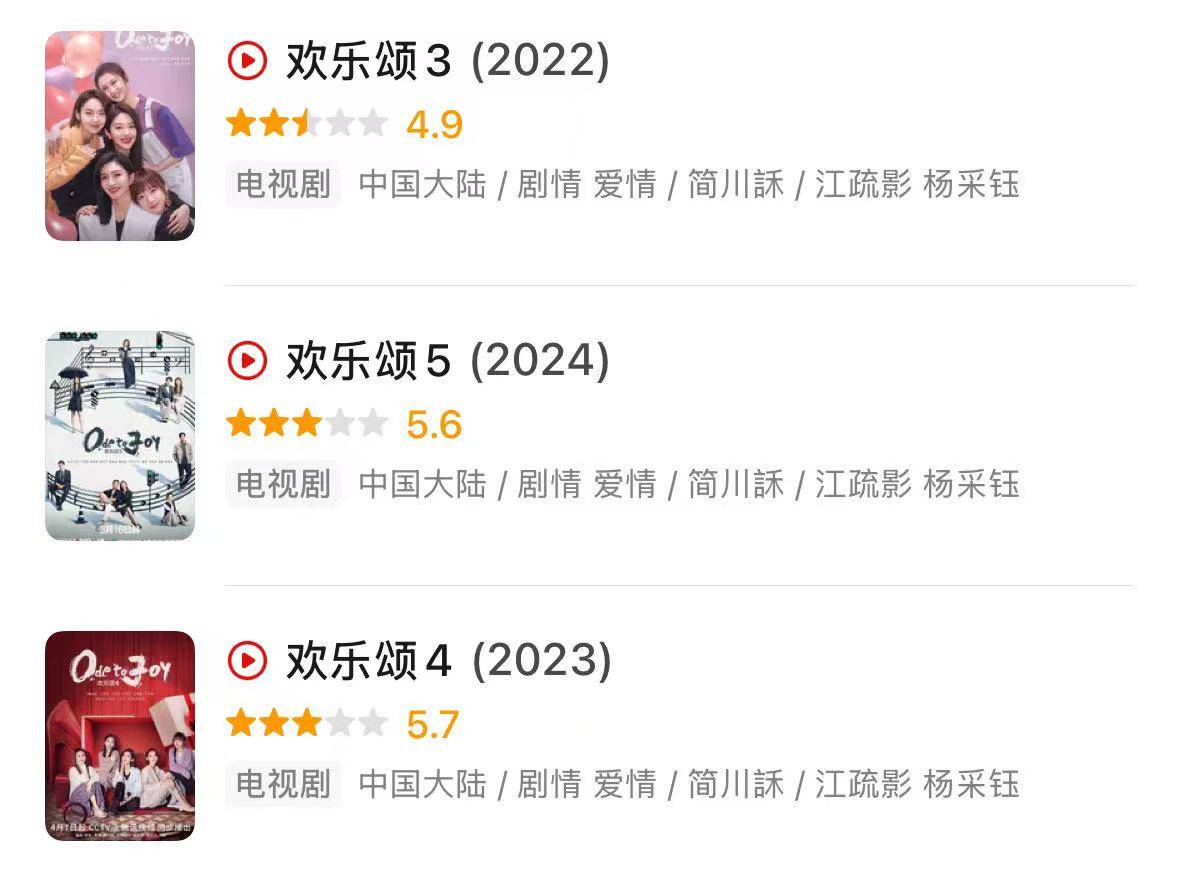Screen dimensions: 1179x880
Task: Tap the 欢乐颂3 poster thumbnail
Action: click(120, 136)
